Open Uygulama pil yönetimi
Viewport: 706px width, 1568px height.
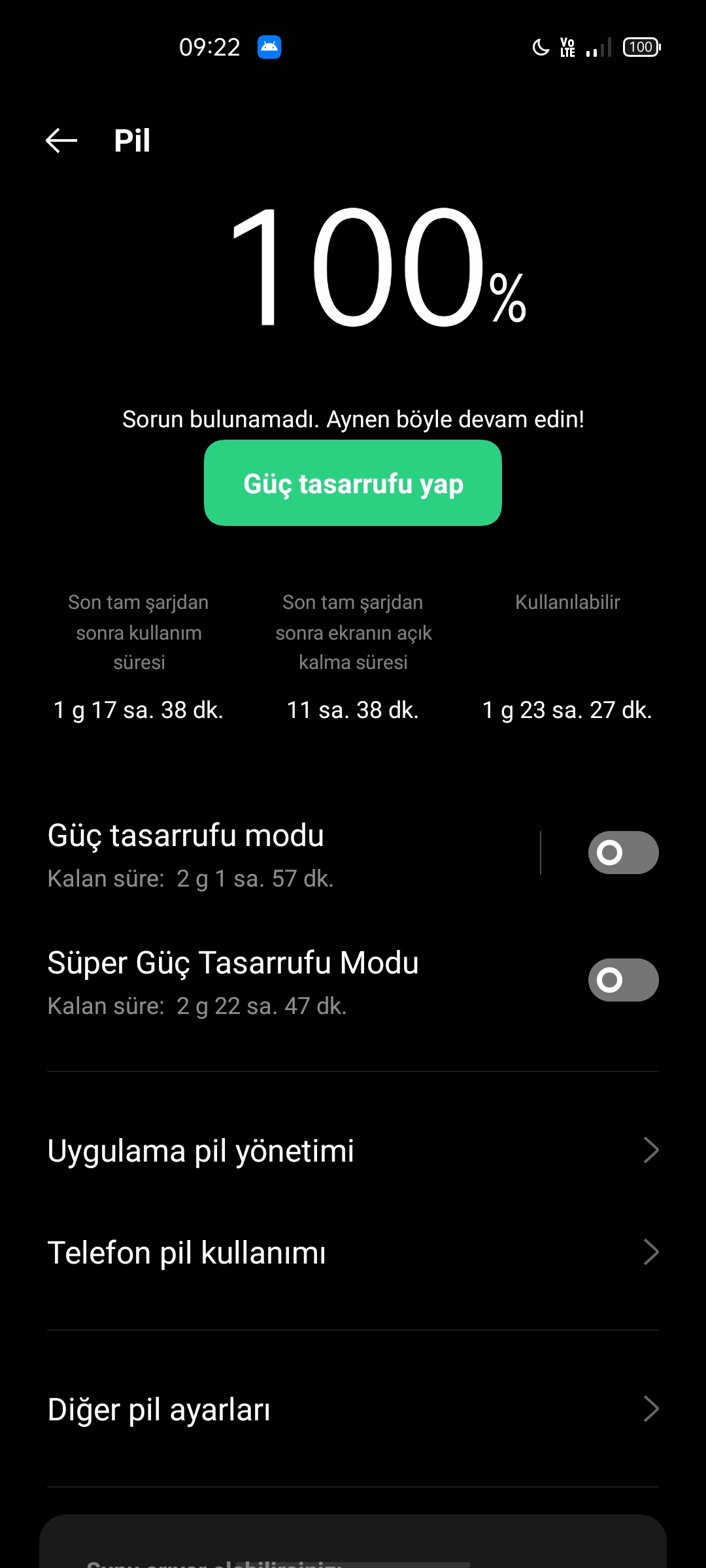(353, 1151)
